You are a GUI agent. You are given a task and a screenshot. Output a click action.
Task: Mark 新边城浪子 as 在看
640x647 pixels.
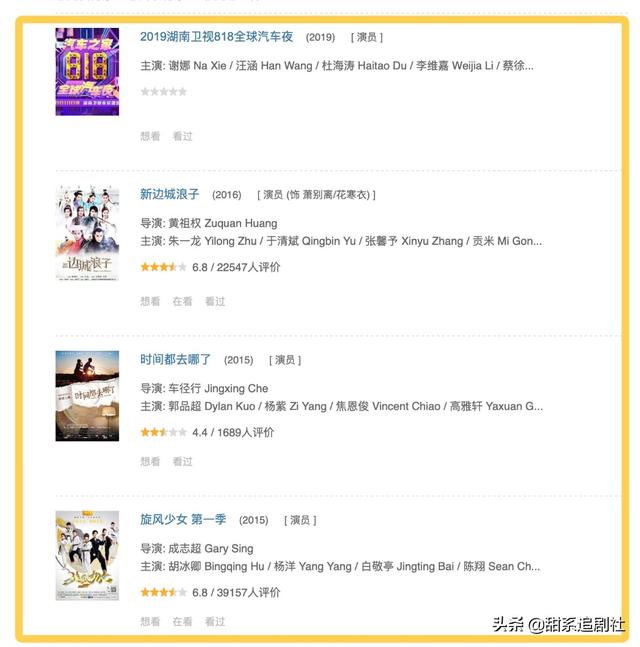tap(182, 301)
